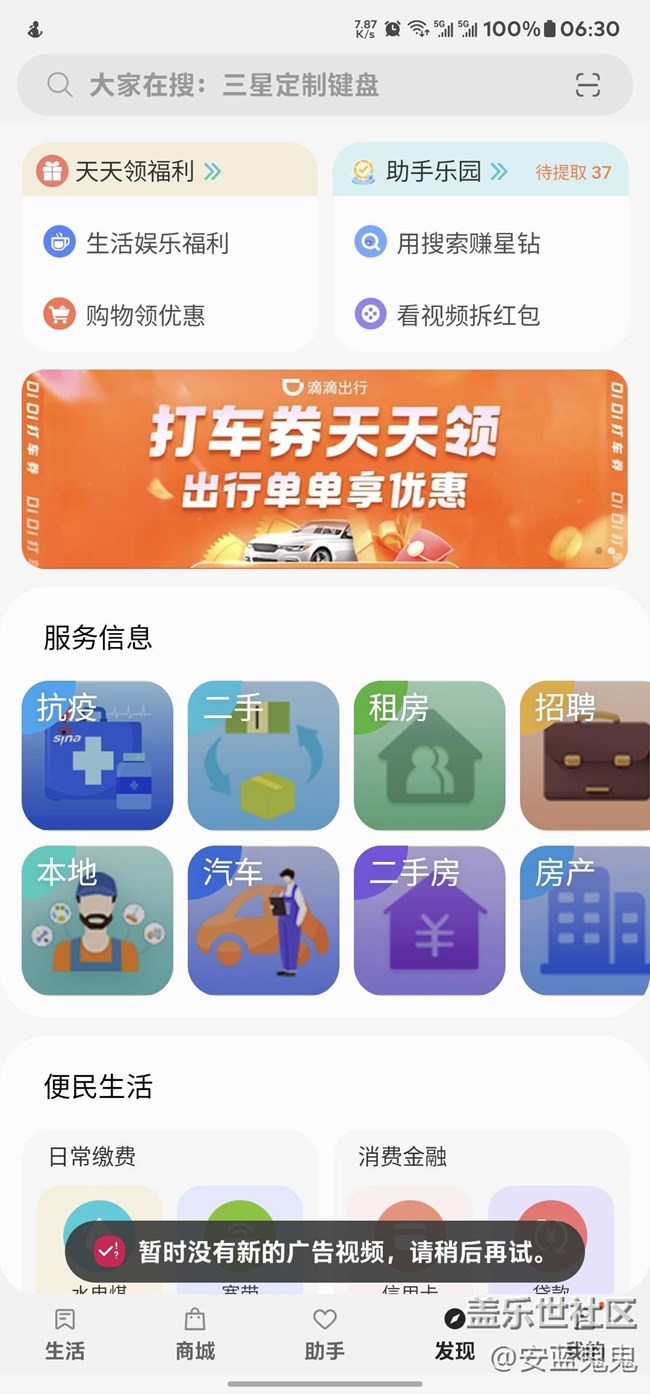This screenshot has width=650, height=1394.
Task: Open the 二手 service tile
Action: click(263, 755)
